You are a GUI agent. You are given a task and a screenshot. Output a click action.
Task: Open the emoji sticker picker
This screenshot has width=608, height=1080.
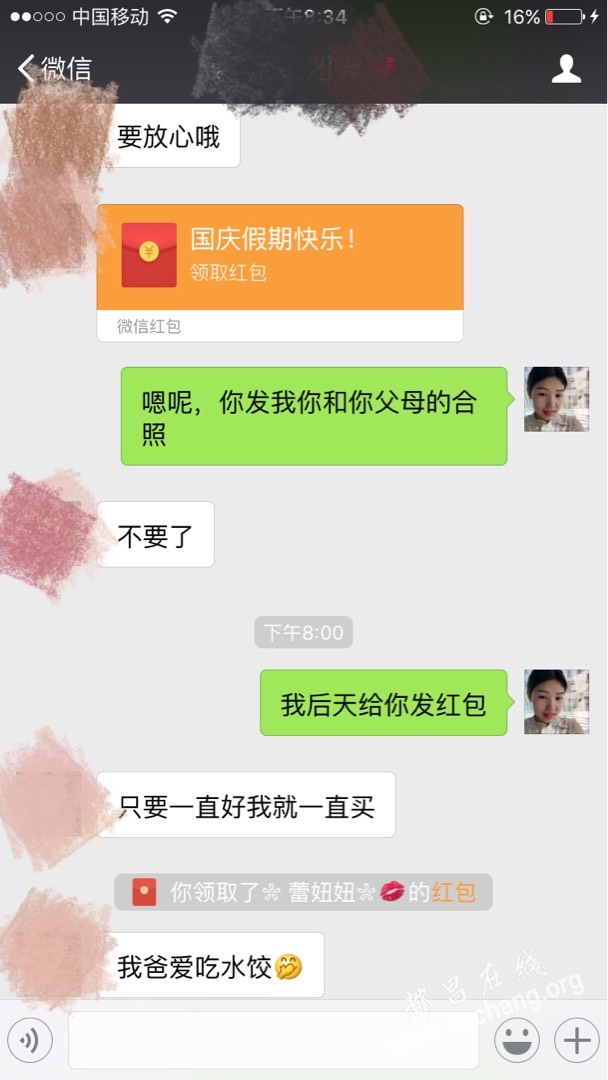click(517, 1041)
